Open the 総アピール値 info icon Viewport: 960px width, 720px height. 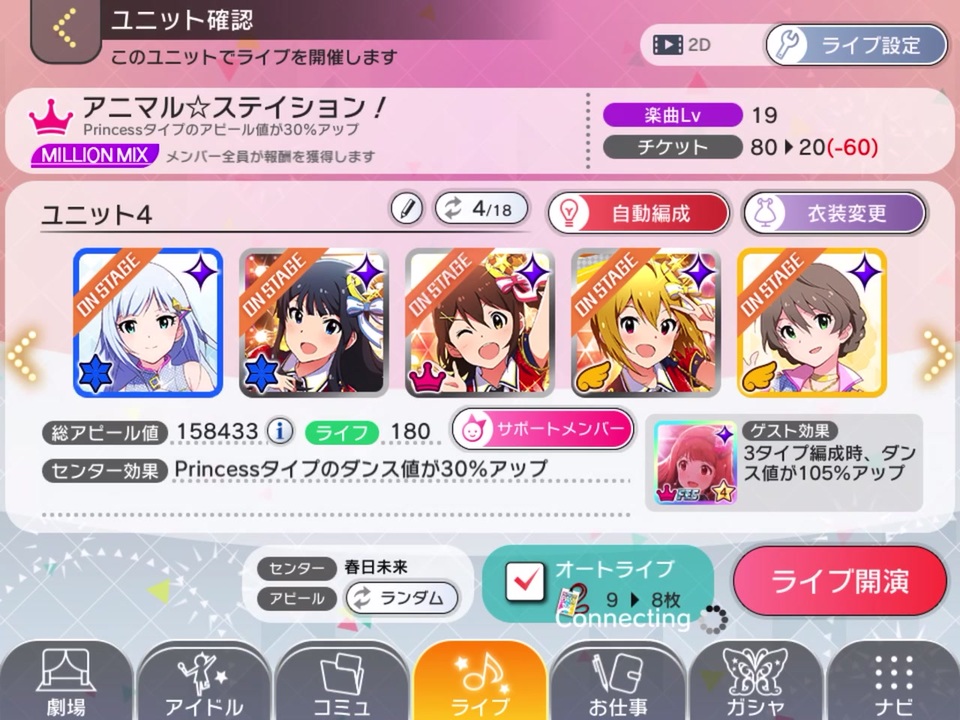point(280,432)
